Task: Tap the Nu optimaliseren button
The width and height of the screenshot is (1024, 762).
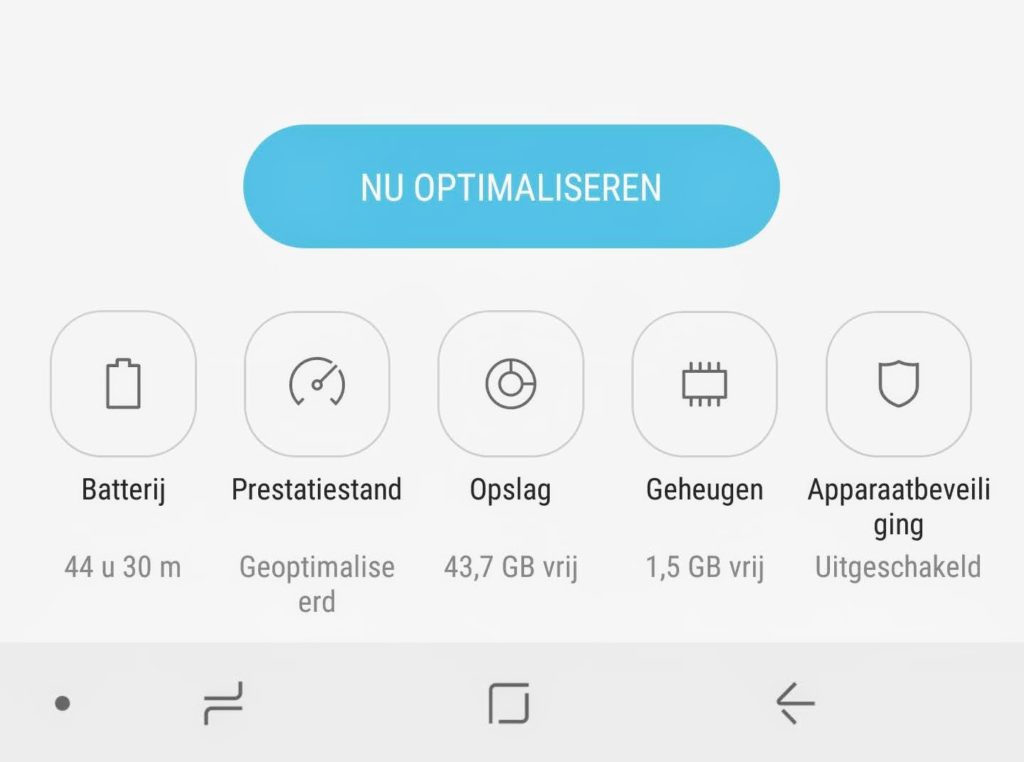Action: click(x=511, y=187)
